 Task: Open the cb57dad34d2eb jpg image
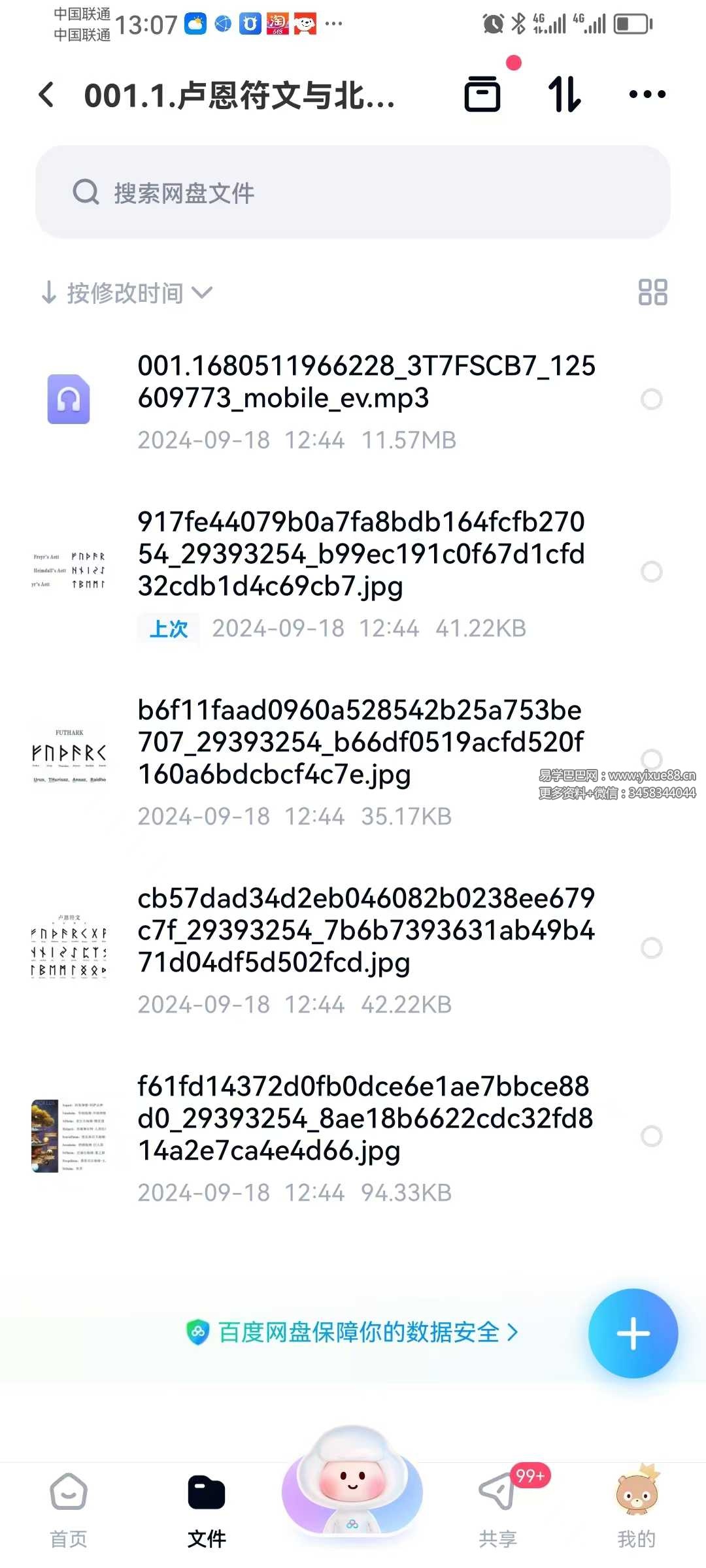(x=366, y=930)
